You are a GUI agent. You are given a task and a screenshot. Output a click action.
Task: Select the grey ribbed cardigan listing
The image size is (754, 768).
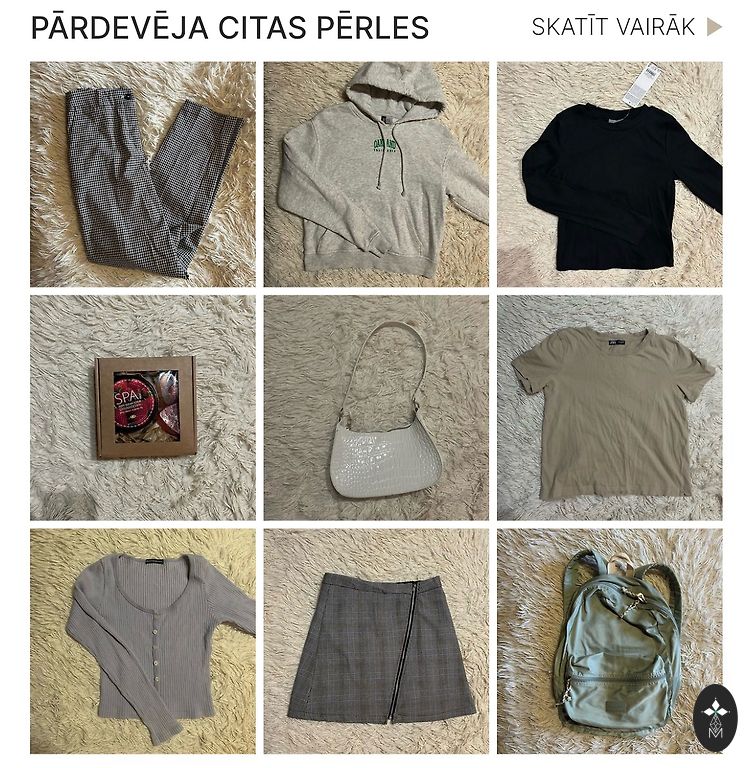pos(143,641)
